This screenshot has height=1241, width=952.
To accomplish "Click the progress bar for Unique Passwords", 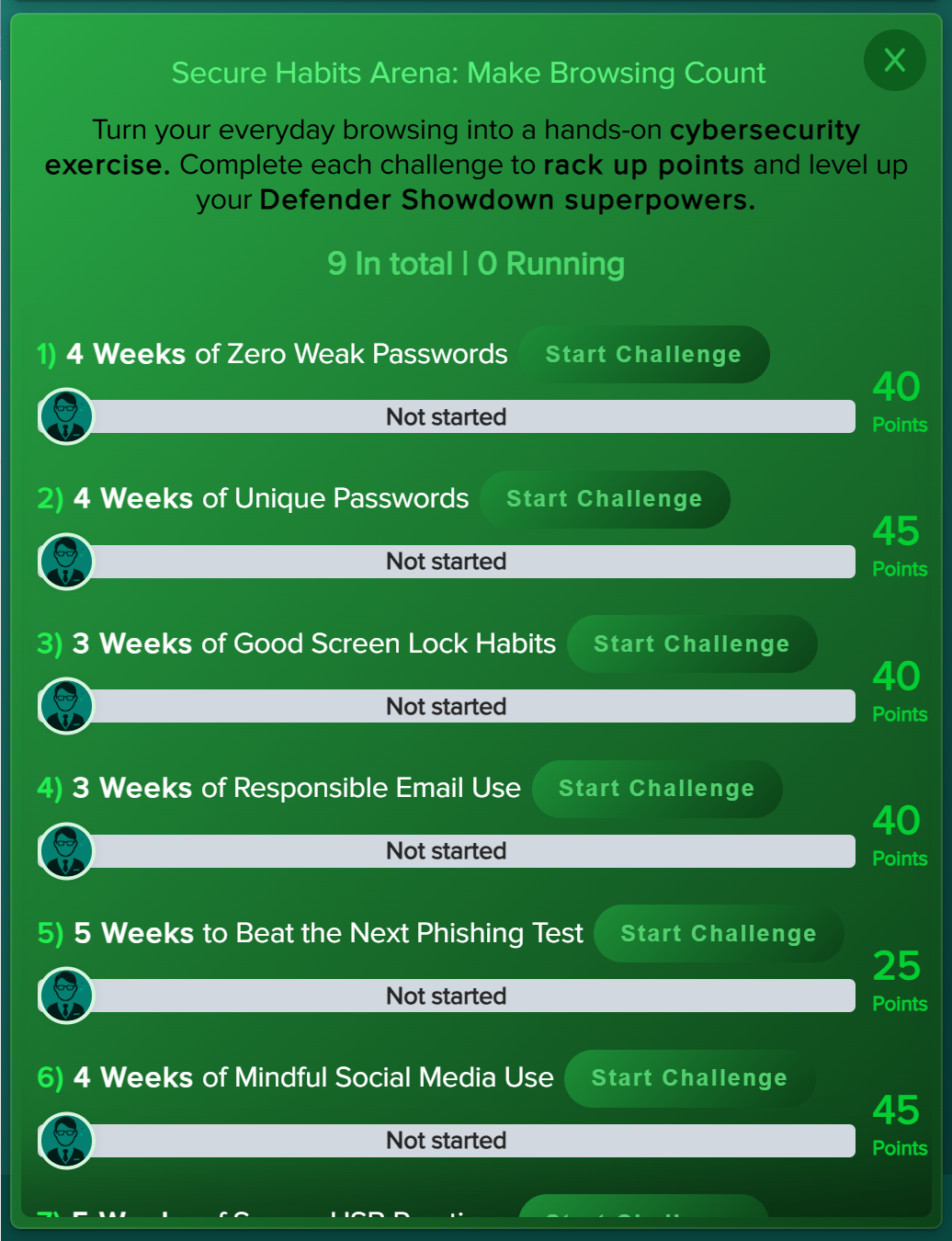I will (x=446, y=561).
